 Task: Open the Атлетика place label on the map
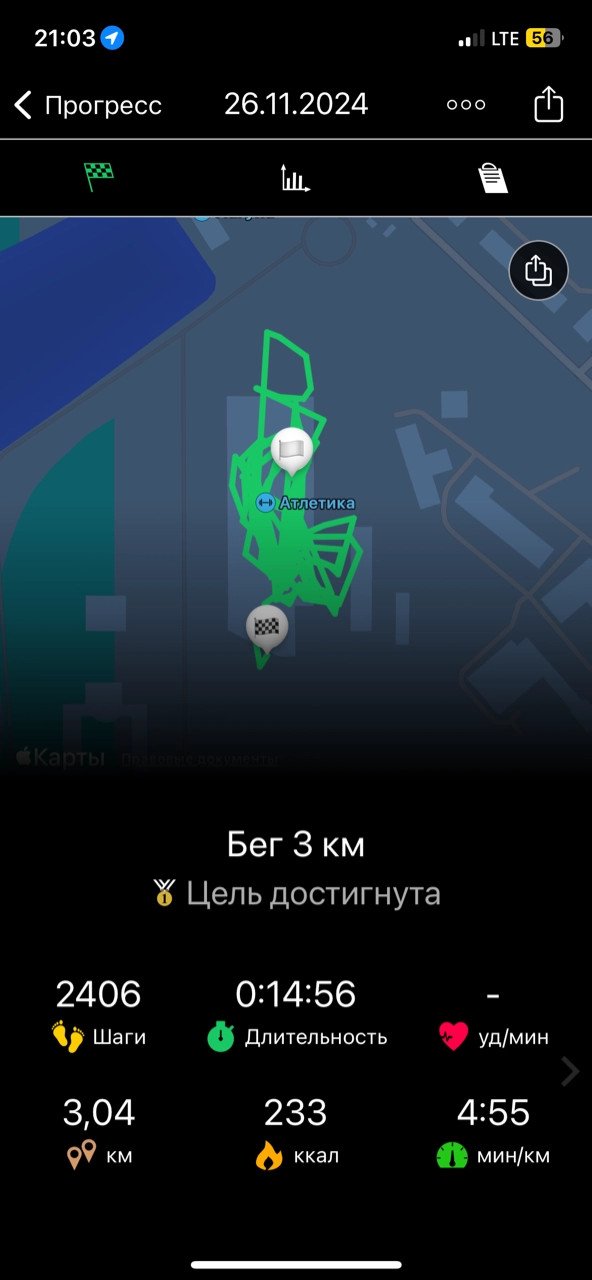pos(305,503)
